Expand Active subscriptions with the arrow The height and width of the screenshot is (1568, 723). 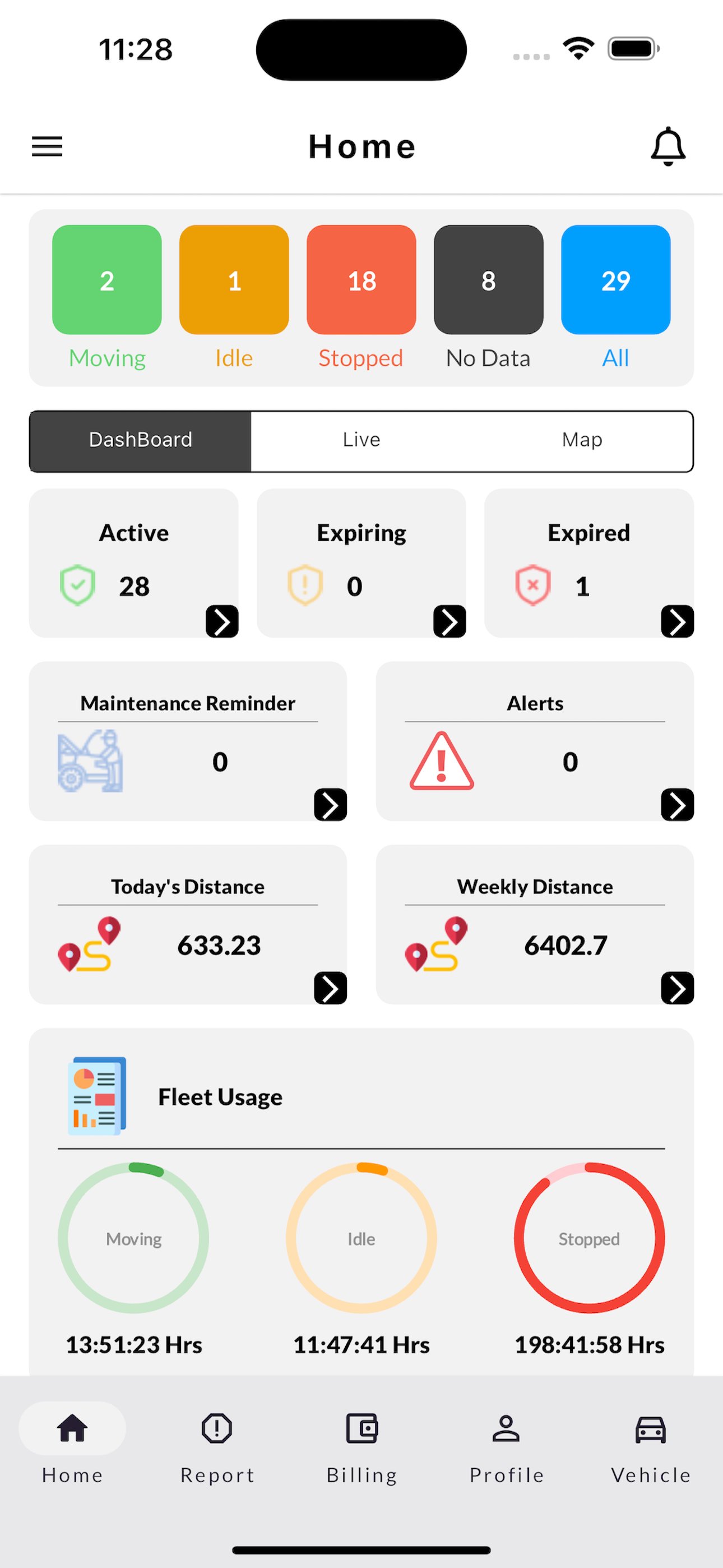[222, 622]
